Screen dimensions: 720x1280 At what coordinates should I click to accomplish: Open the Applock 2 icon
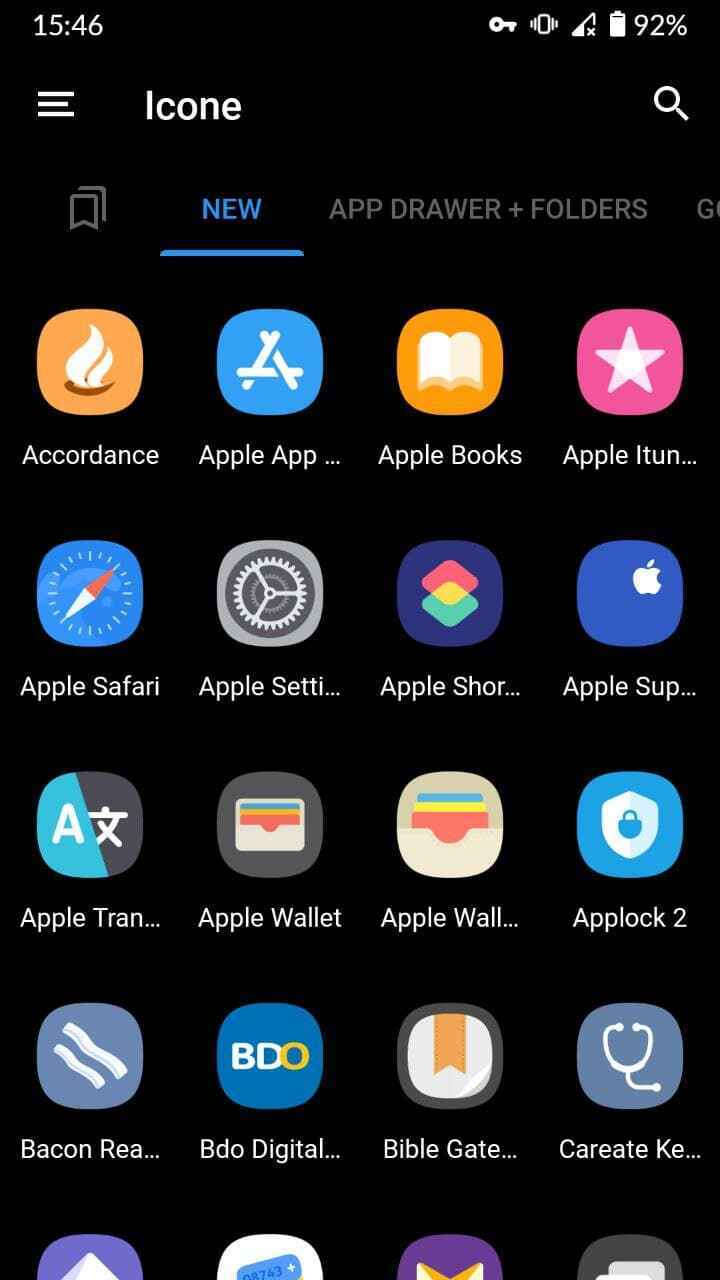pyautogui.click(x=630, y=824)
